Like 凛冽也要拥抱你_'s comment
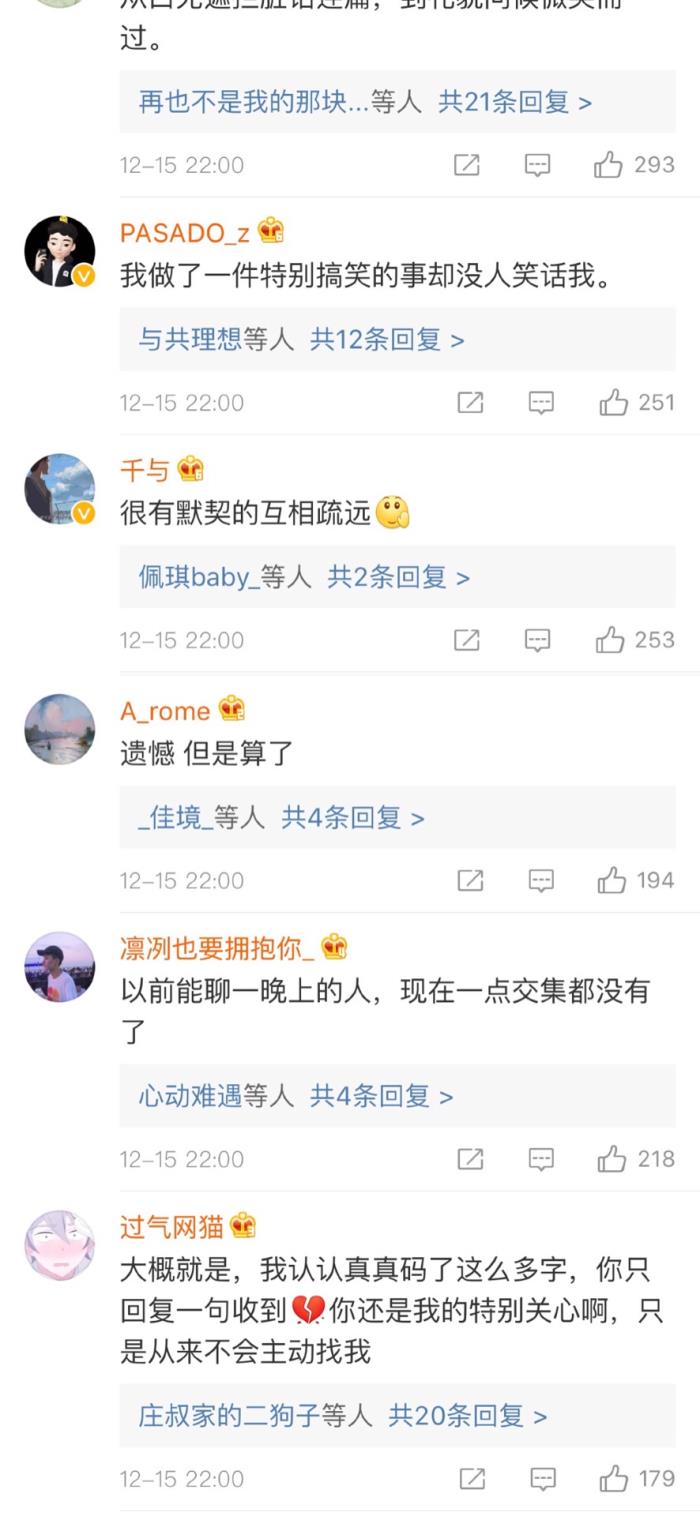 pos(612,1159)
